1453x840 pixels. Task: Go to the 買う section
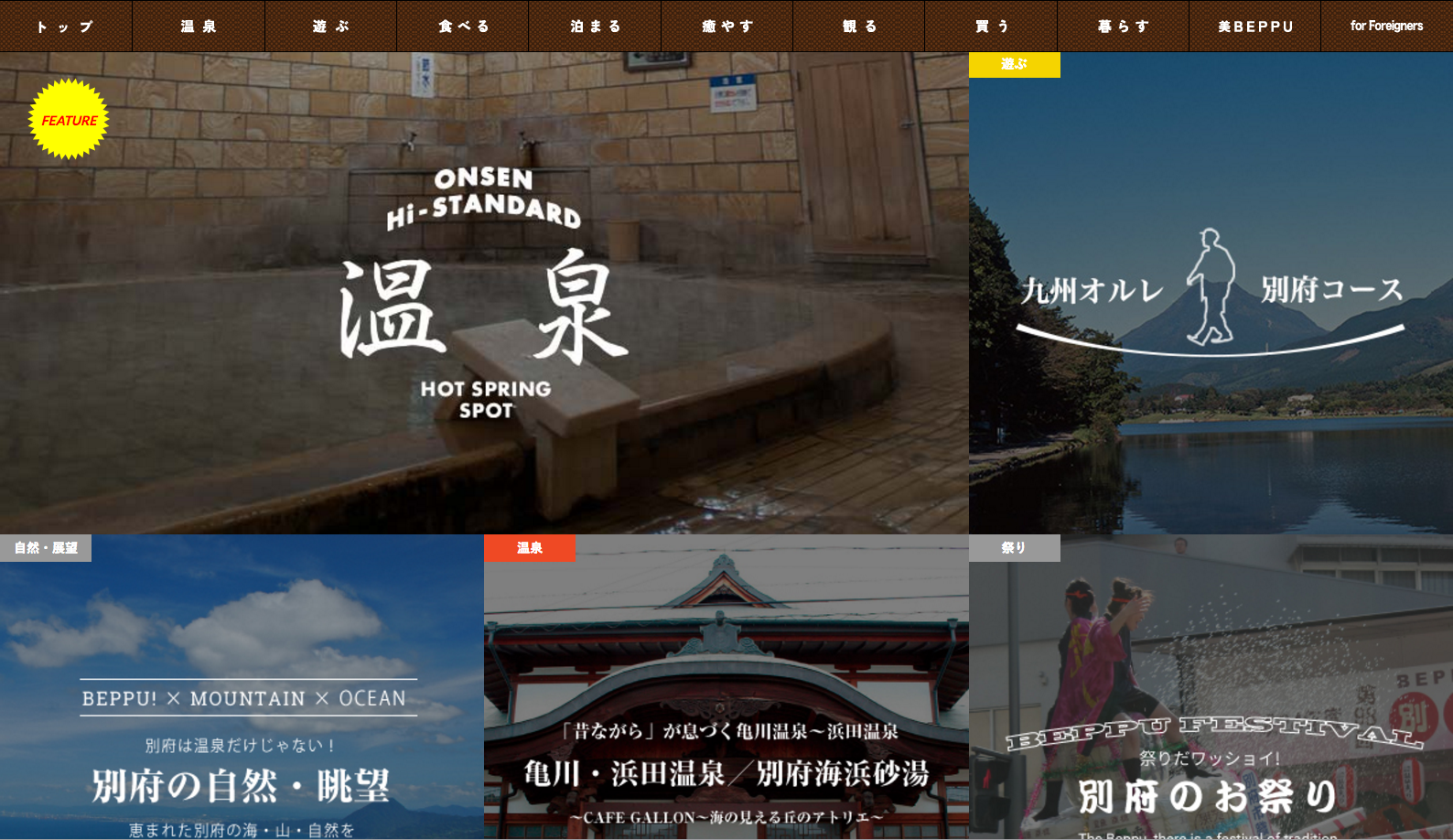(x=991, y=27)
